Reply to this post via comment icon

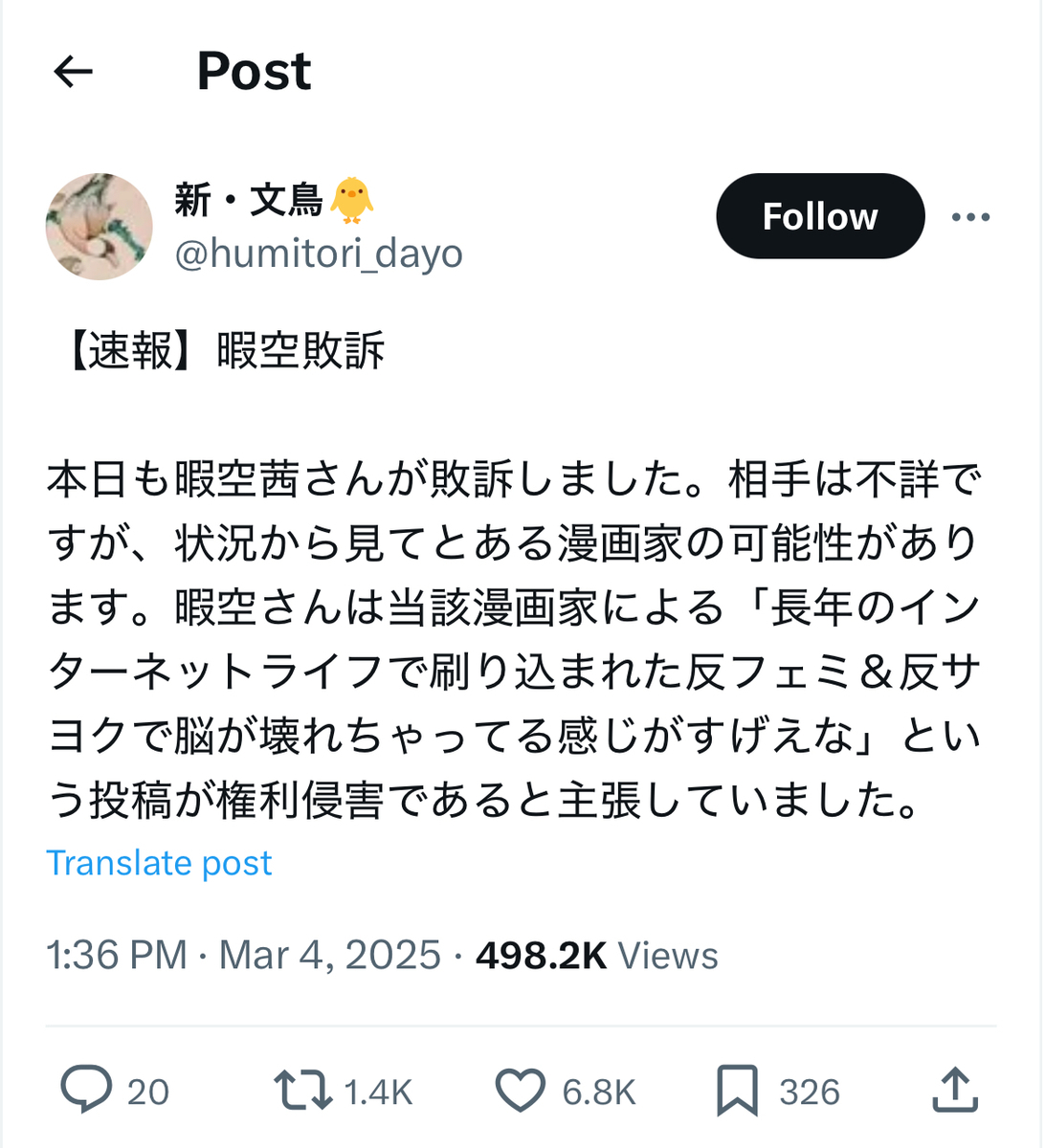pyautogui.click(x=86, y=1090)
